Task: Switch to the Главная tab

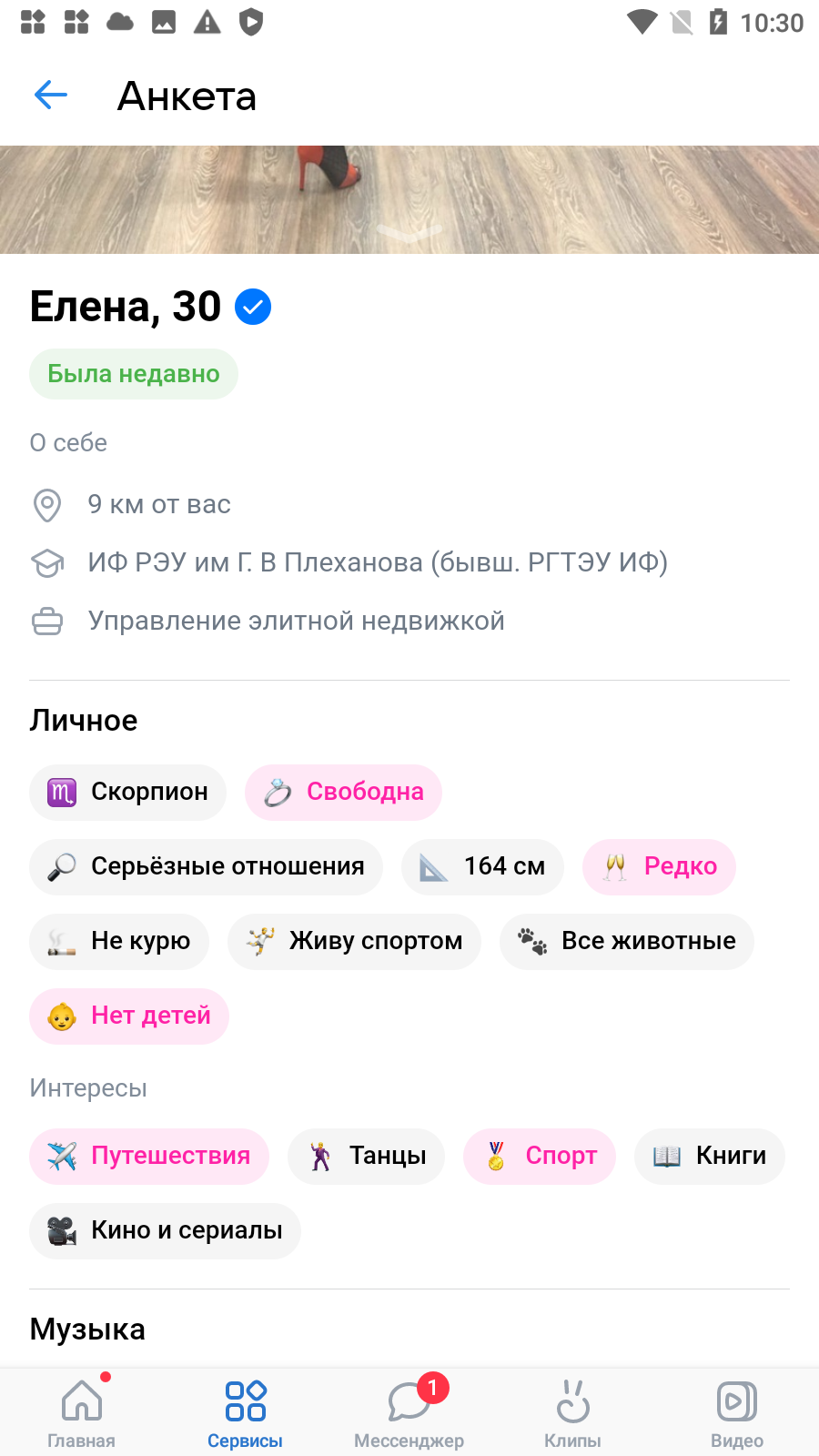Action: click(x=82, y=1412)
